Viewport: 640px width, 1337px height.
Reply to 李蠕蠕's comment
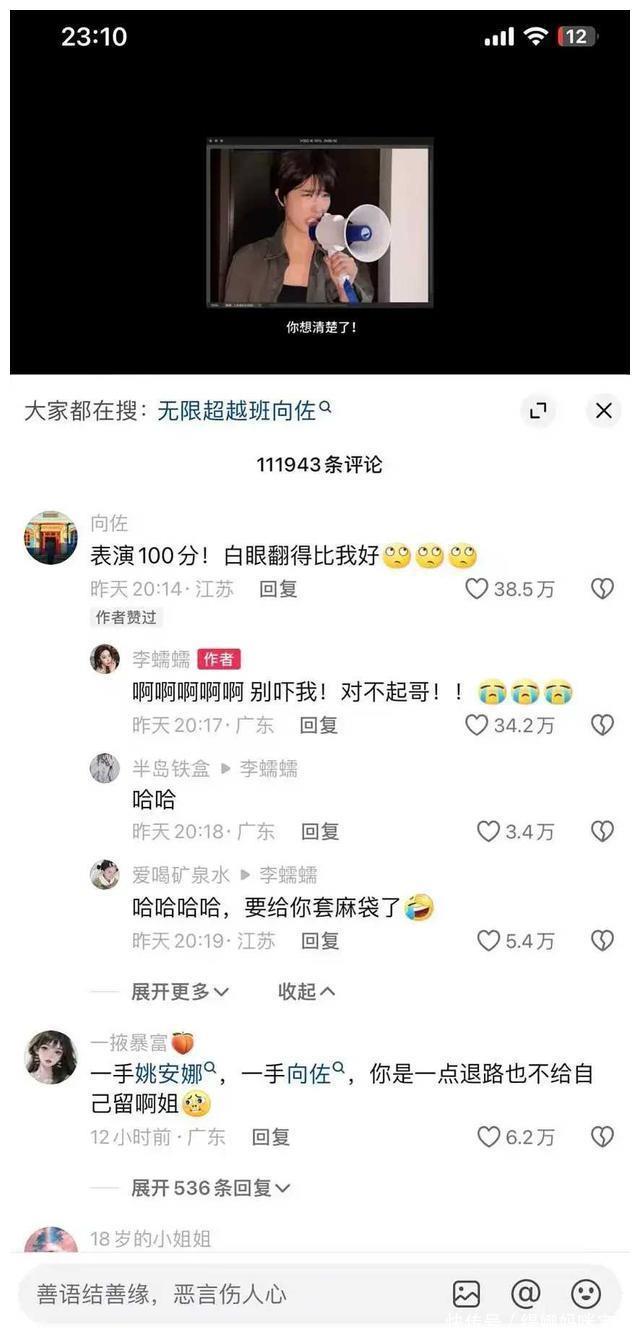click(318, 725)
